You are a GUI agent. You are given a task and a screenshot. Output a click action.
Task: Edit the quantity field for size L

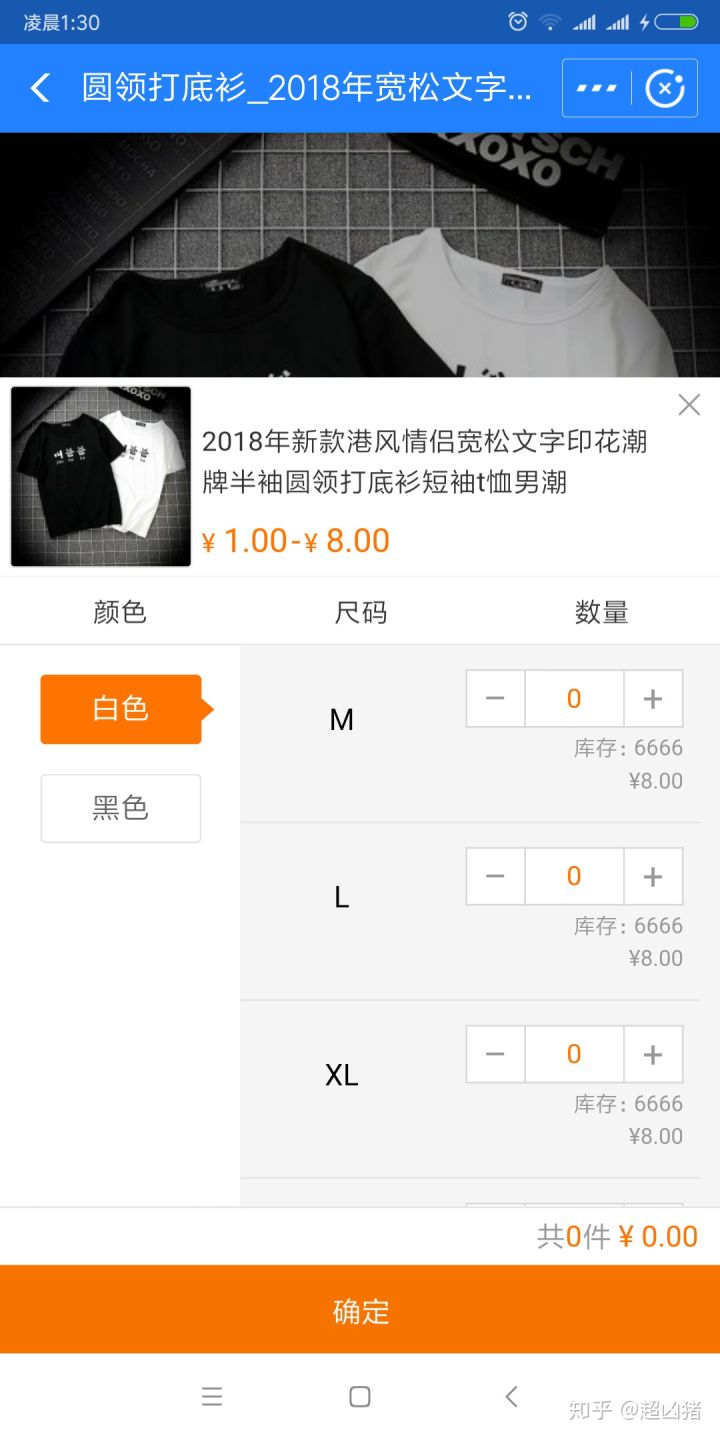[574, 876]
